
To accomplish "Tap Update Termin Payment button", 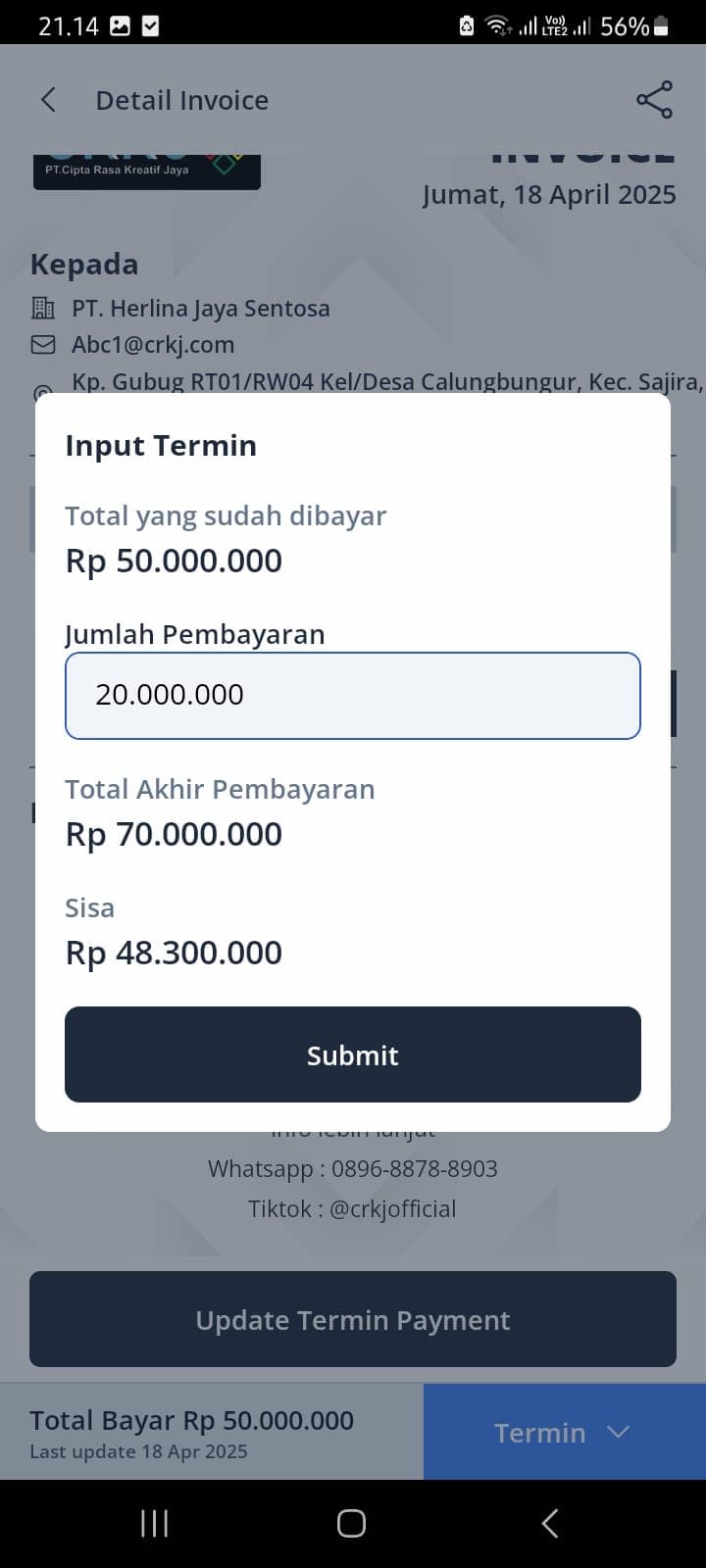I will point(352,1319).
